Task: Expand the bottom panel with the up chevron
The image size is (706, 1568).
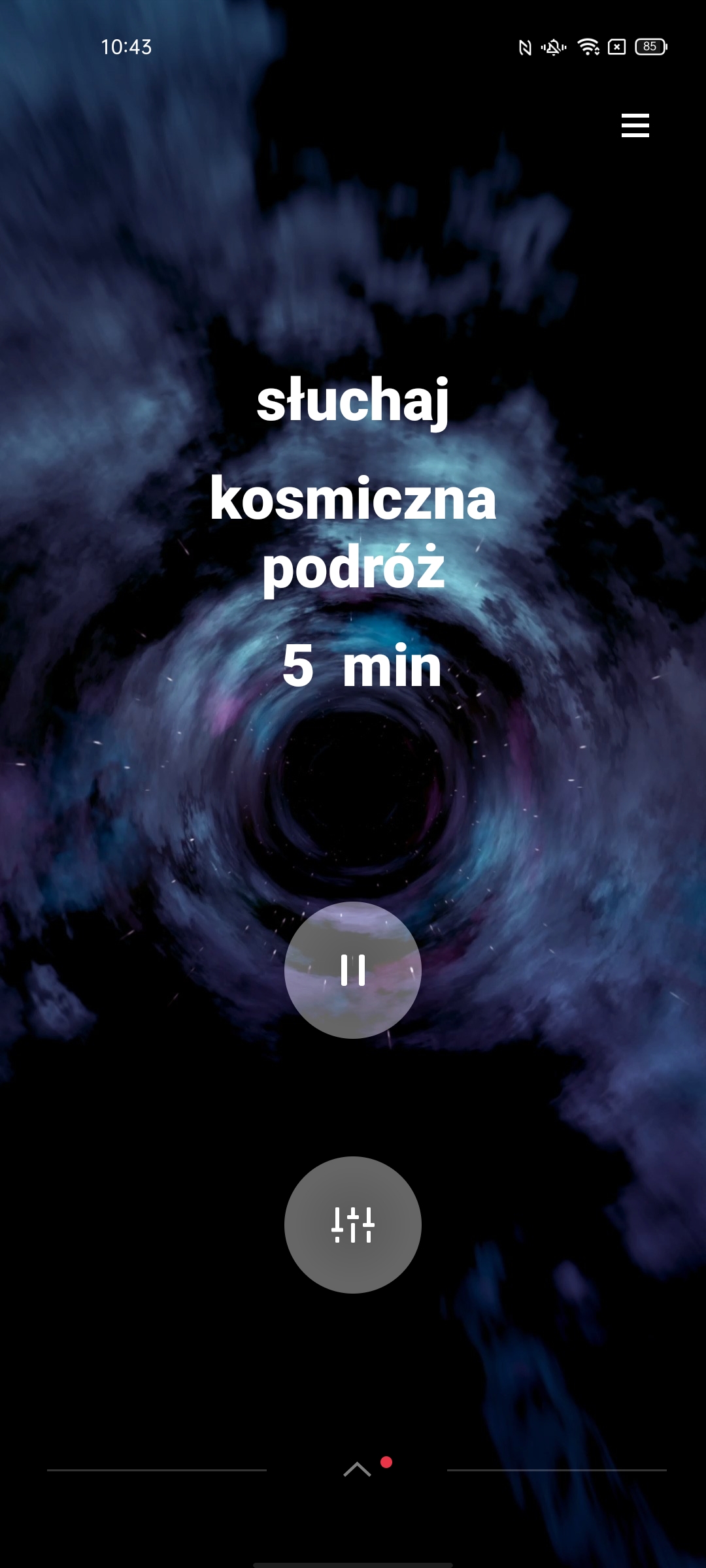Action: 357,1470
